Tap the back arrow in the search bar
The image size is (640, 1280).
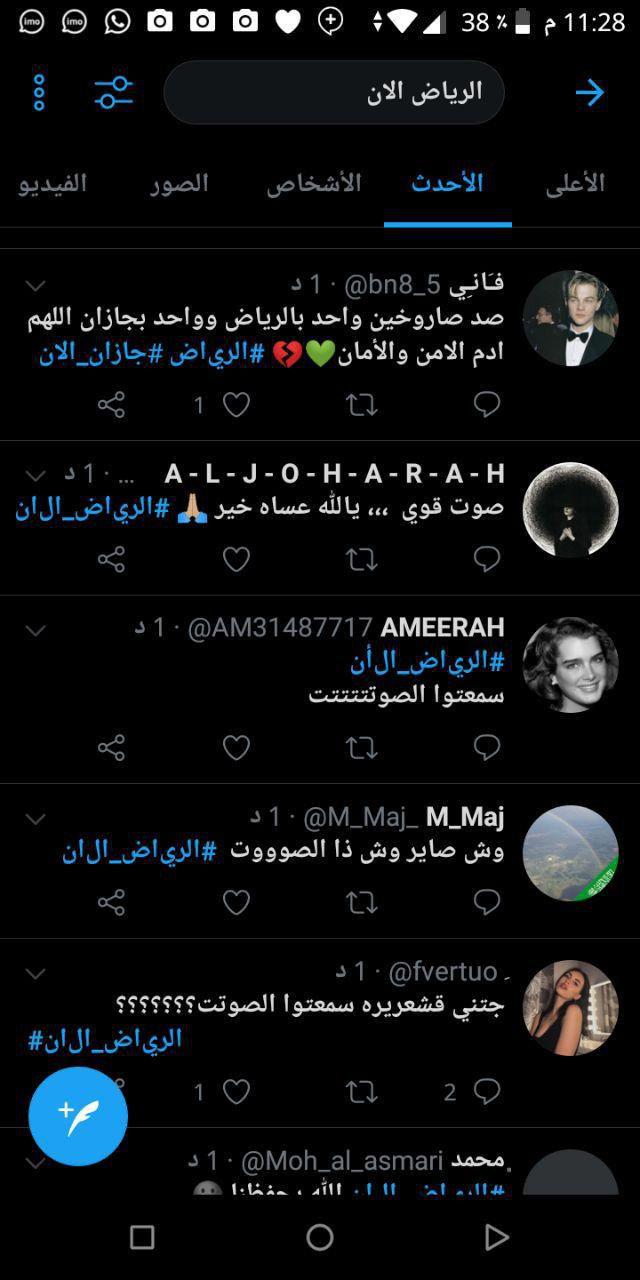coord(590,93)
